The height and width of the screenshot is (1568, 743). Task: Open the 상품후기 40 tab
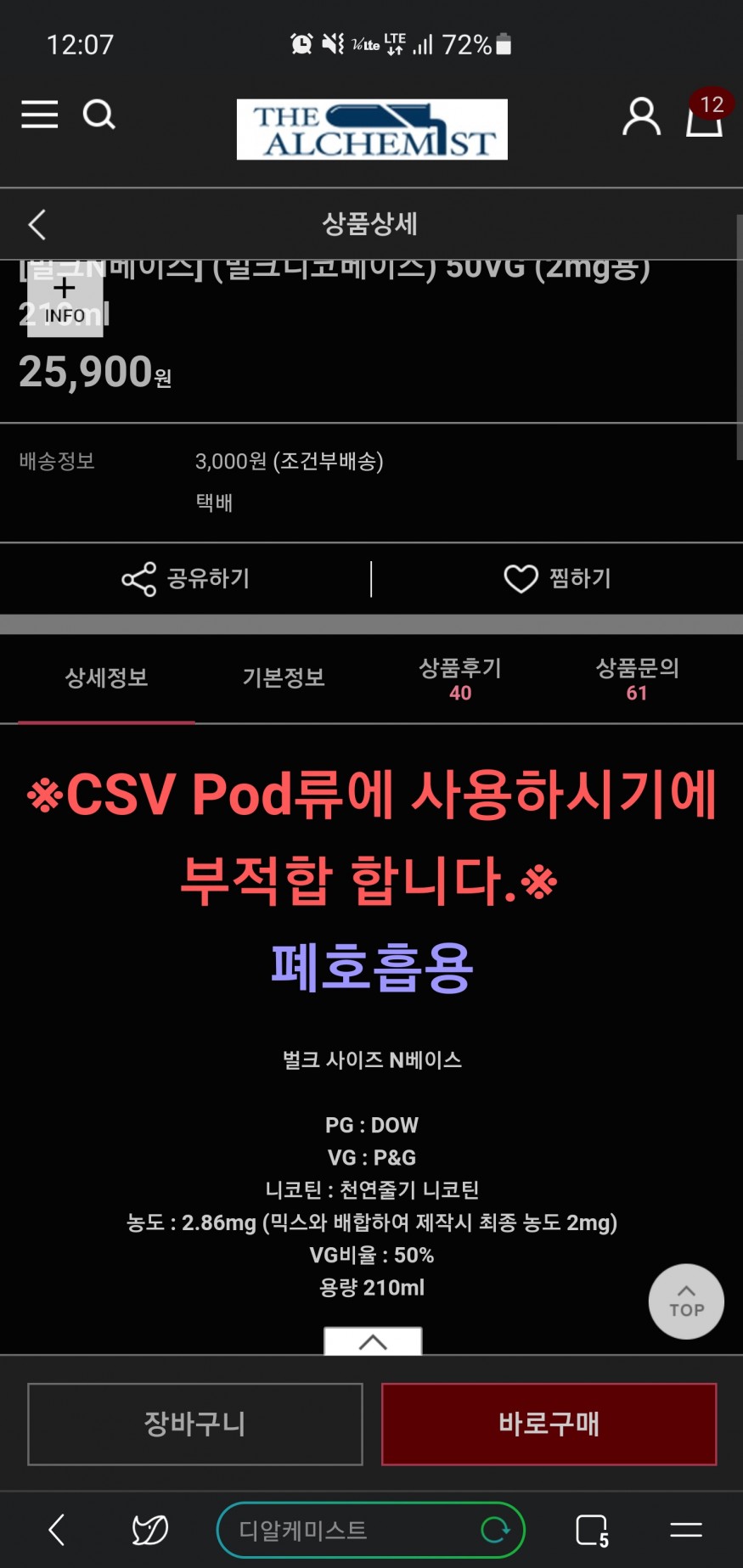point(460,679)
